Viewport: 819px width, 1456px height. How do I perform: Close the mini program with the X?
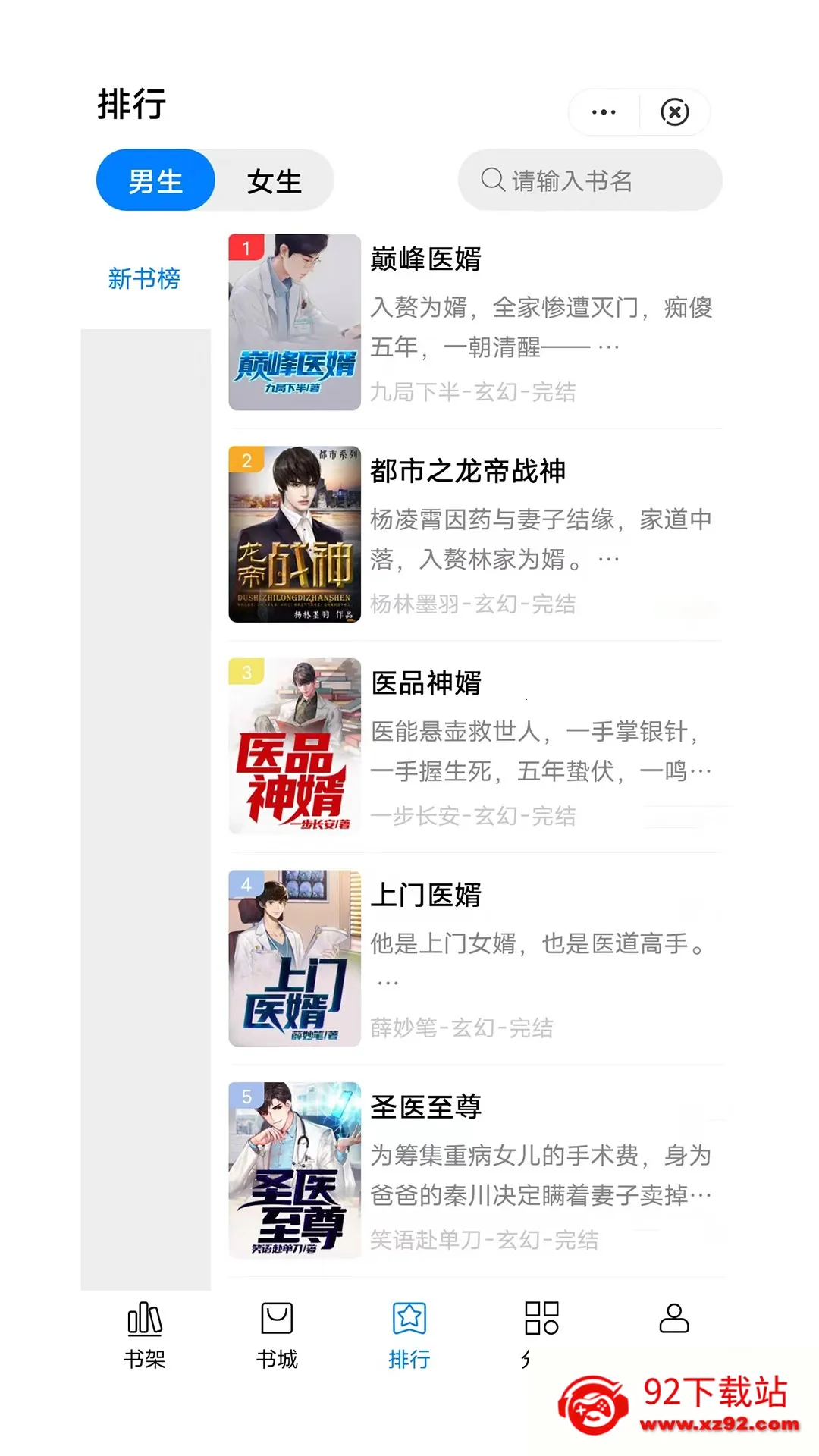click(x=675, y=112)
